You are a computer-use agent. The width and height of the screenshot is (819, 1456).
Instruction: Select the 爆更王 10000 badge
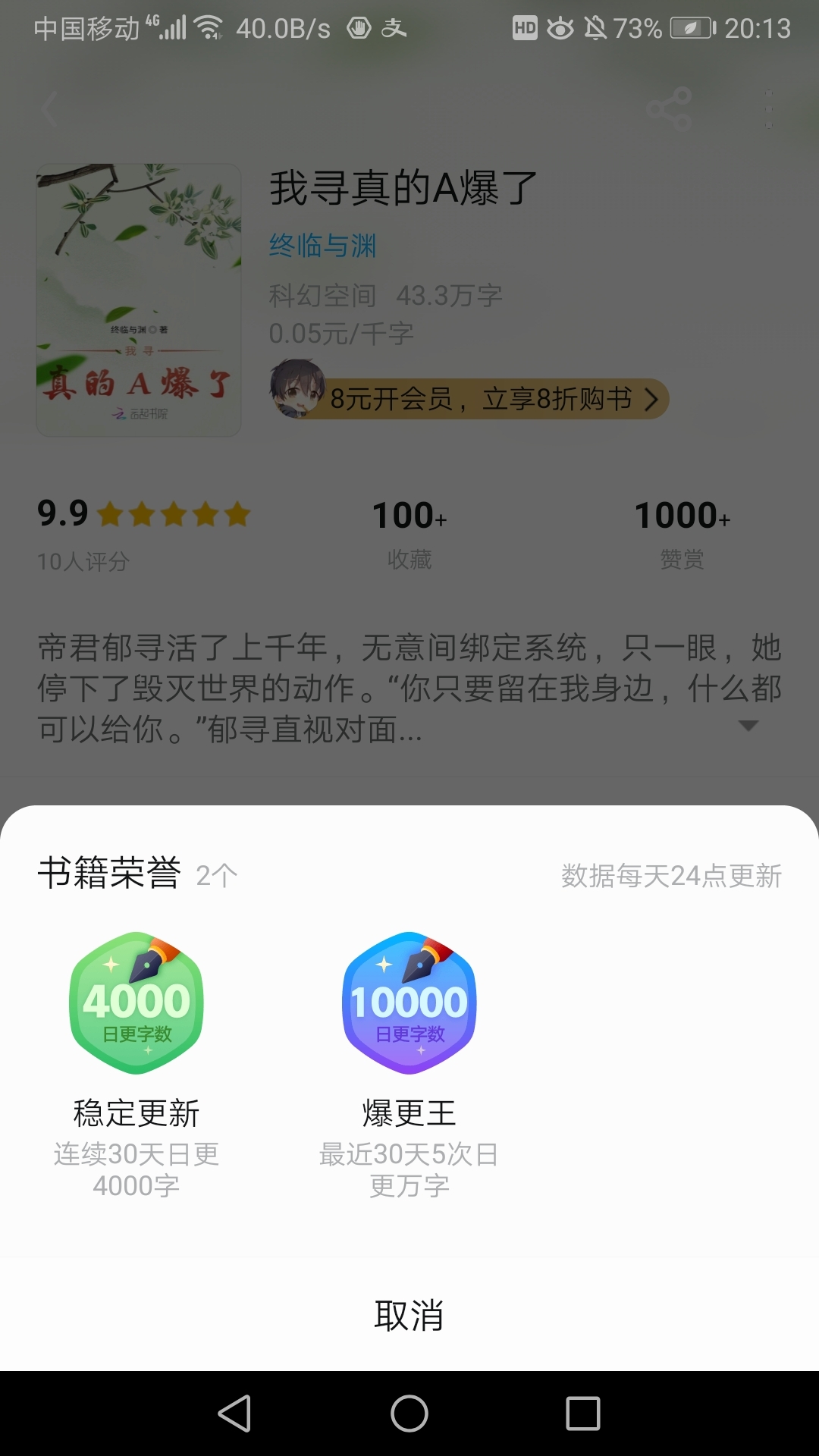click(x=409, y=1003)
